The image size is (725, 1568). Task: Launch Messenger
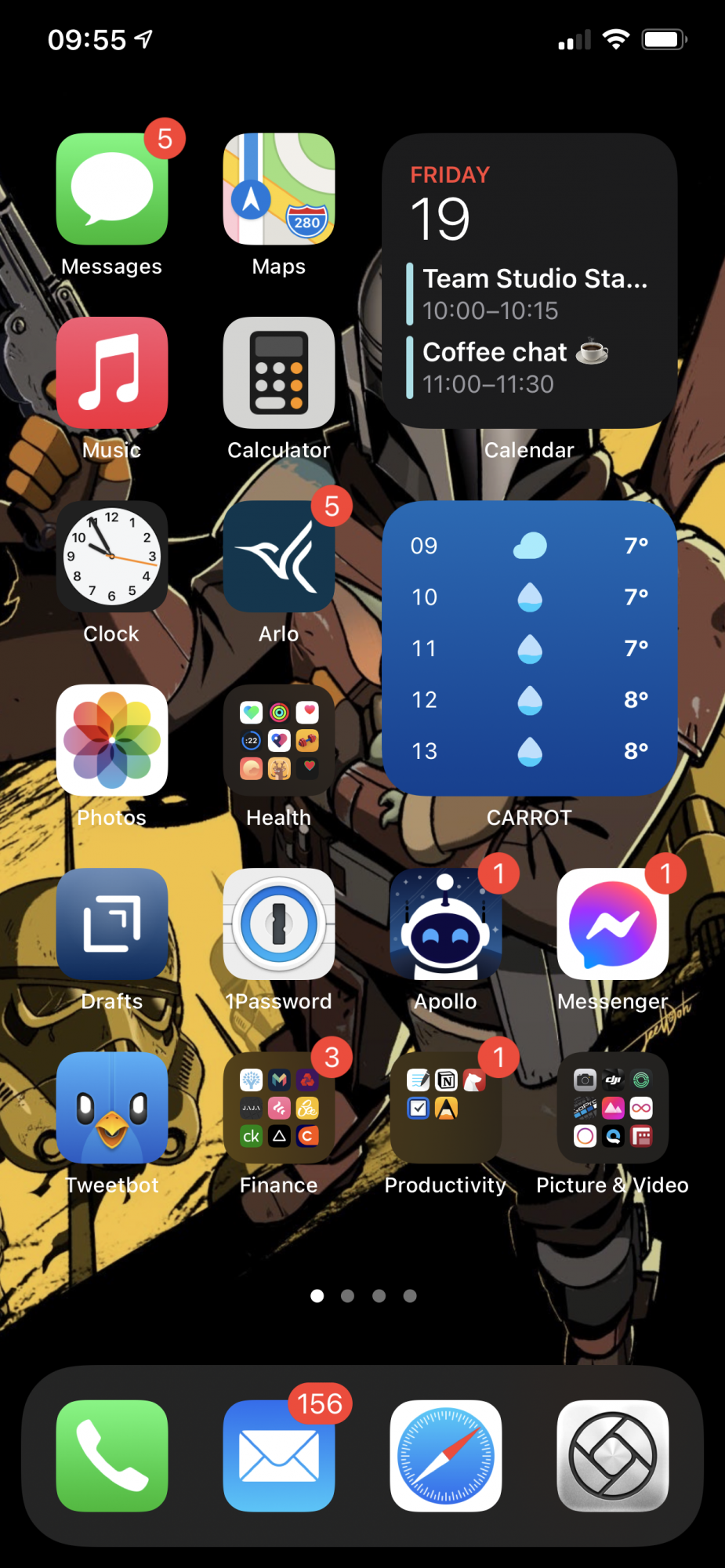(x=612, y=924)
